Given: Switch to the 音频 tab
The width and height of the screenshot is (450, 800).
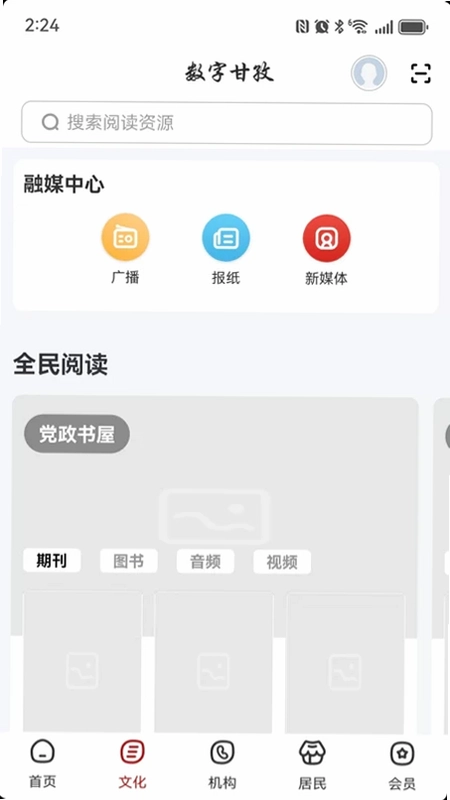Looking at the screenshot, I should pyautogui.click(x=205, y=562).
